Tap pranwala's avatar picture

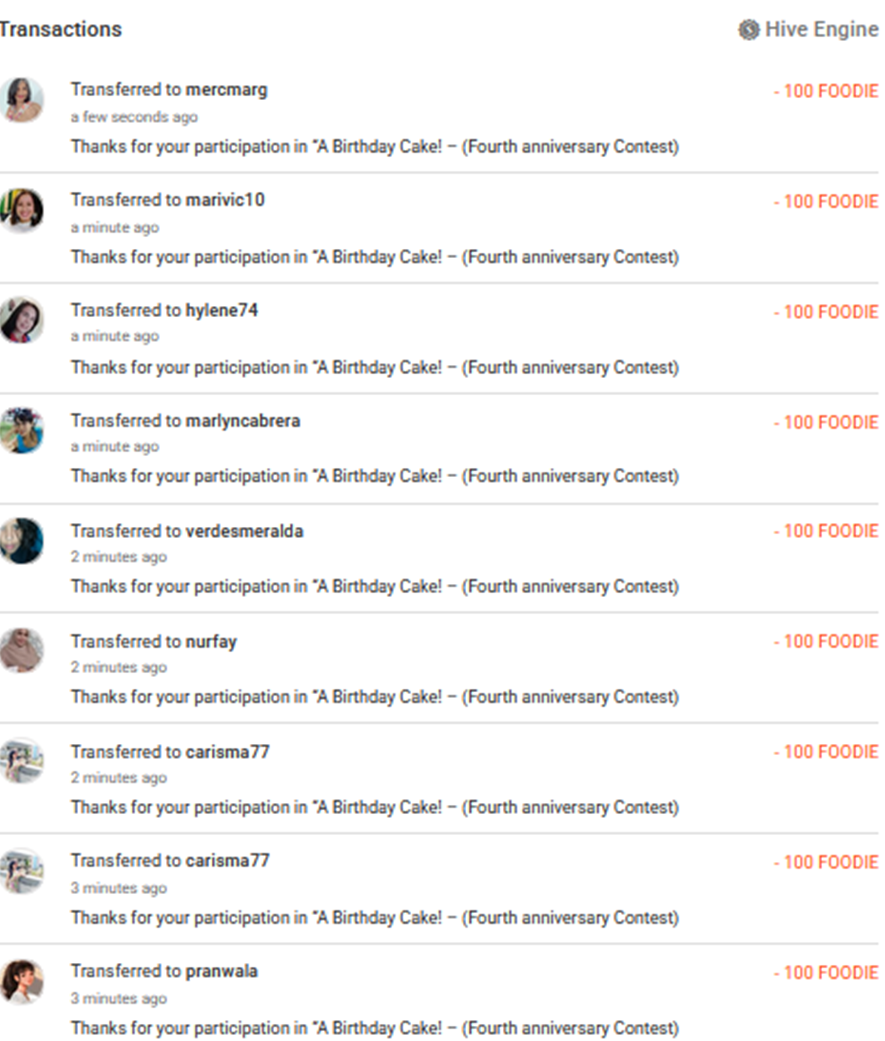[22, 981]
